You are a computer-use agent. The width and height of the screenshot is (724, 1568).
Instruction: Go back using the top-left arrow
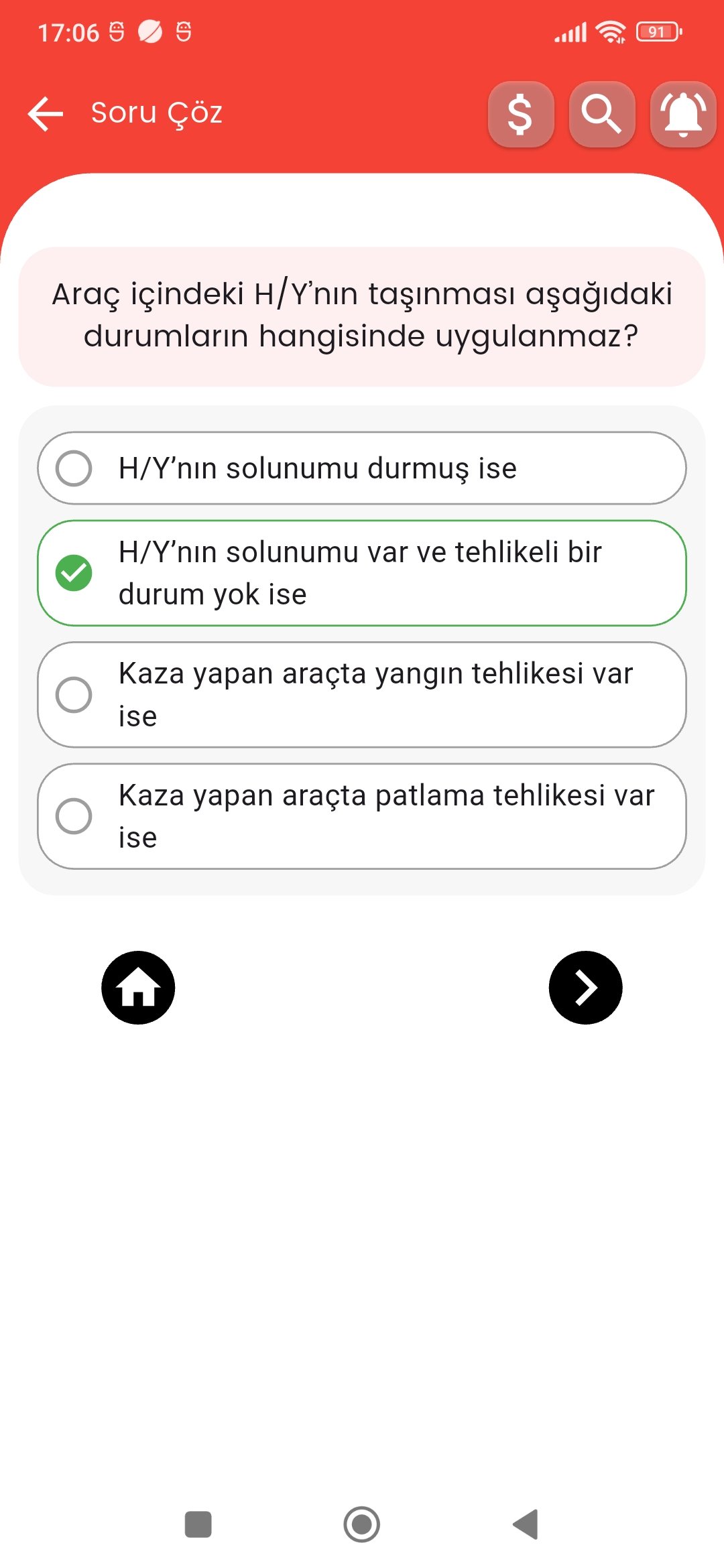pos(46,113)
